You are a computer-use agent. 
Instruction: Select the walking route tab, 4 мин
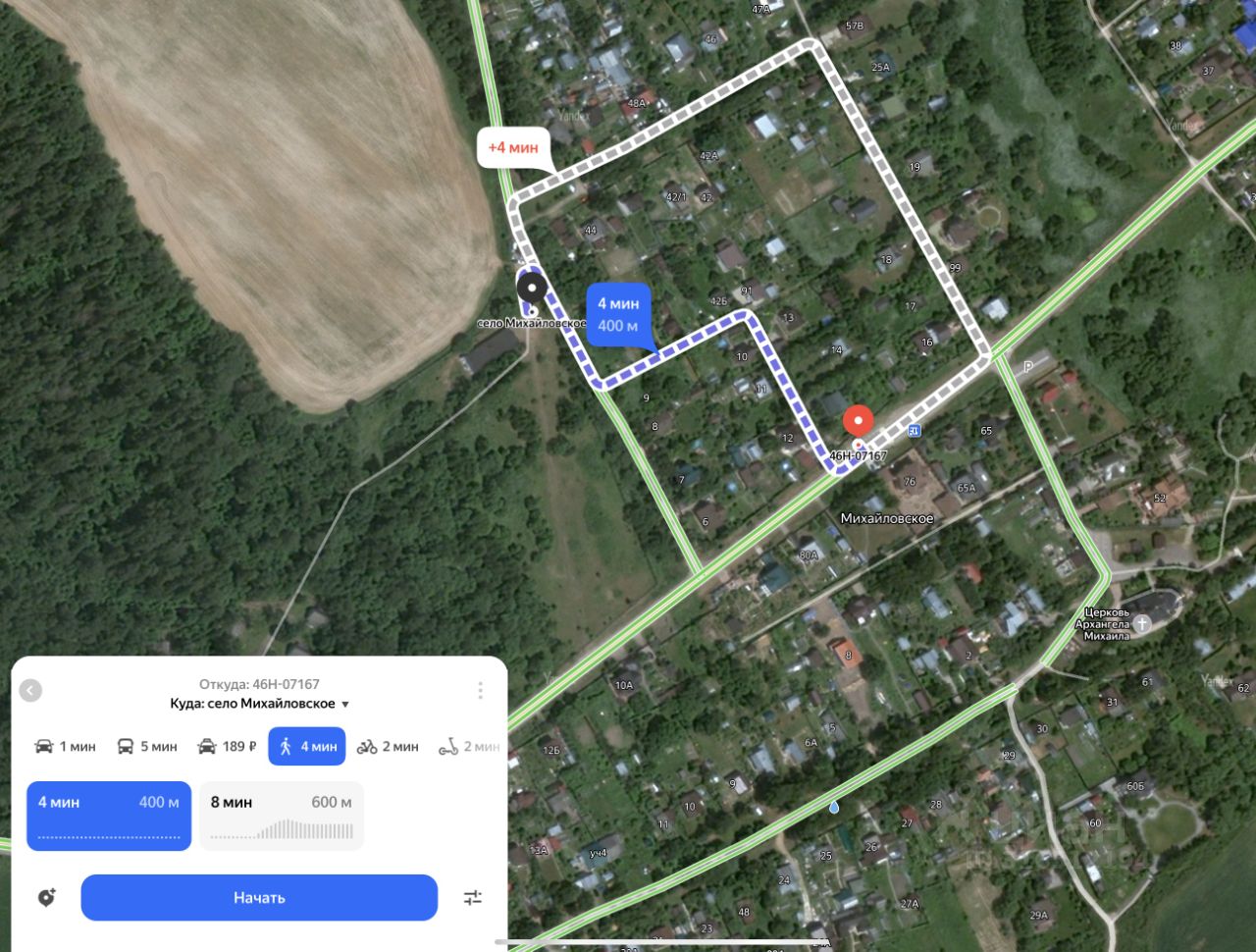click(x=307, y=746)
